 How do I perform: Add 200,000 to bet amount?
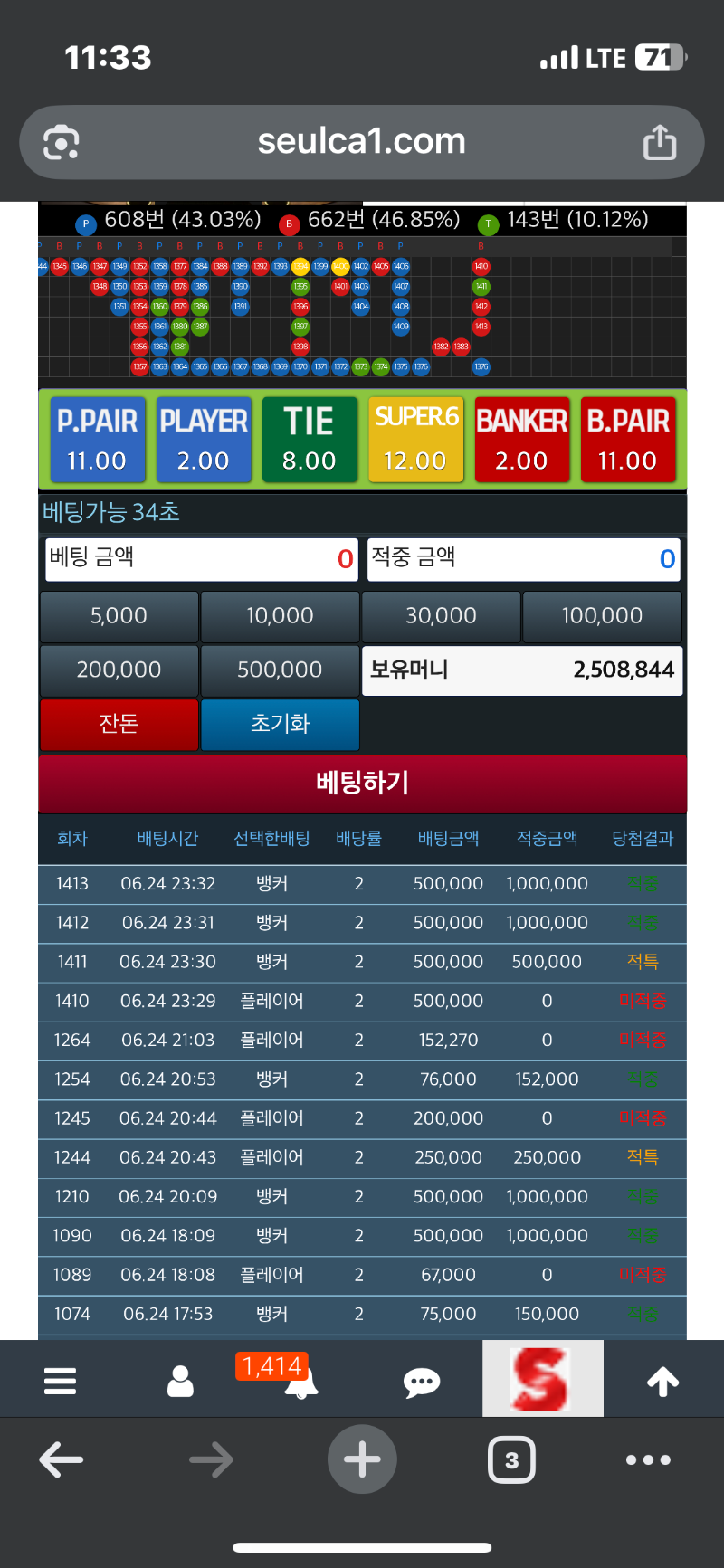[x=119, y=670]
